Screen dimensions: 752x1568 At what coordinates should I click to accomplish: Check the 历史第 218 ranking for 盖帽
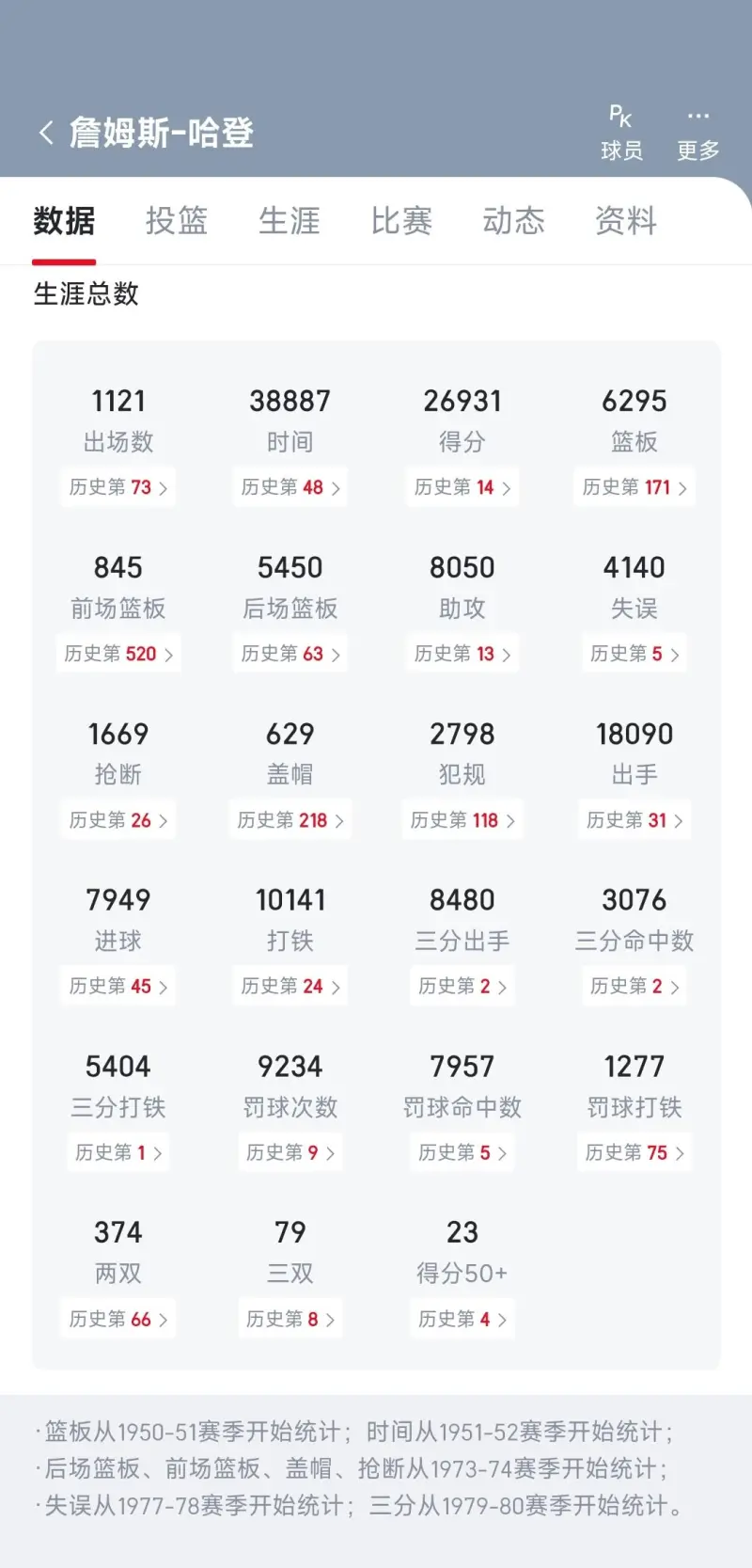click(290, 820)
